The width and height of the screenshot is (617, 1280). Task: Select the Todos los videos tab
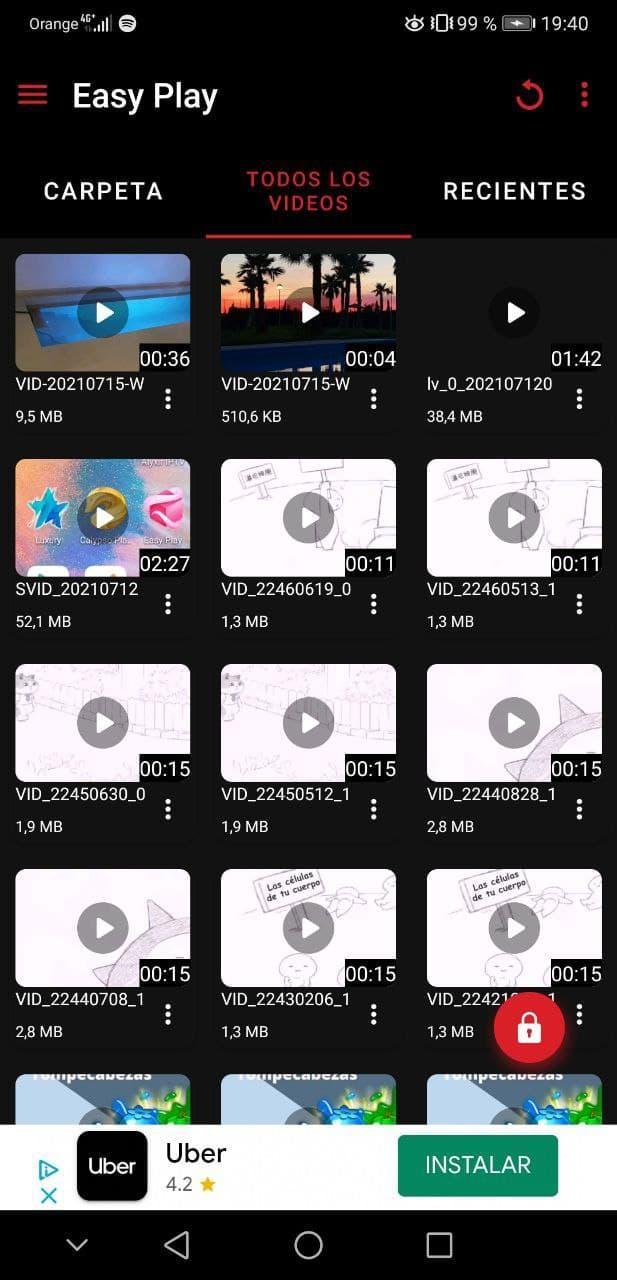point(308,191)
